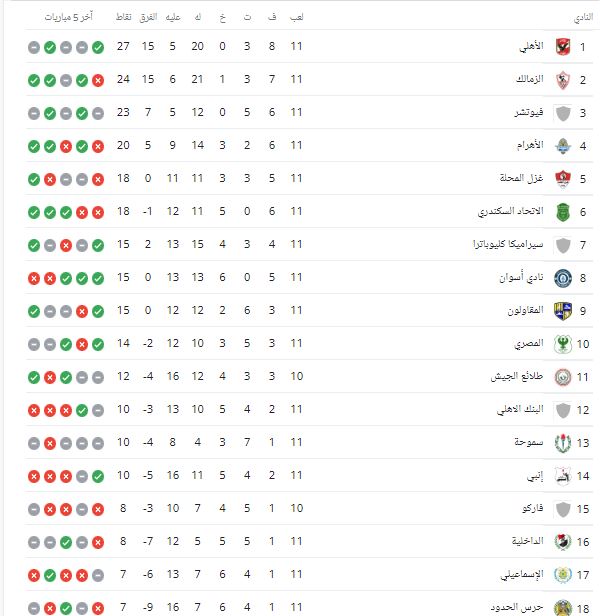Select فيوتشر in the standings
Image resolution: width=600 pixels, height=616 pixels.
(529, 113)
